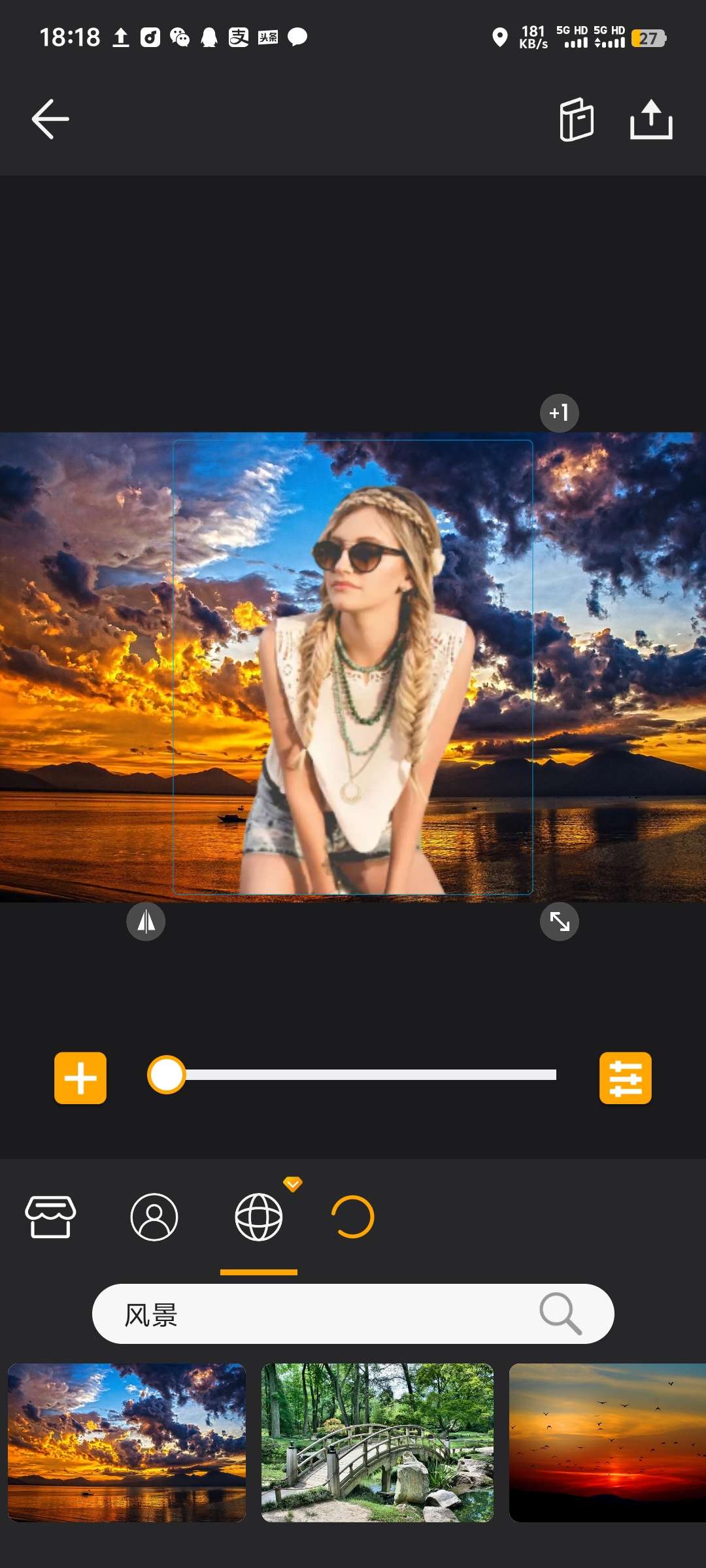Choose the garden bridge background thumbnail
Viewport: 706px width, 1568px height.
377,1443
